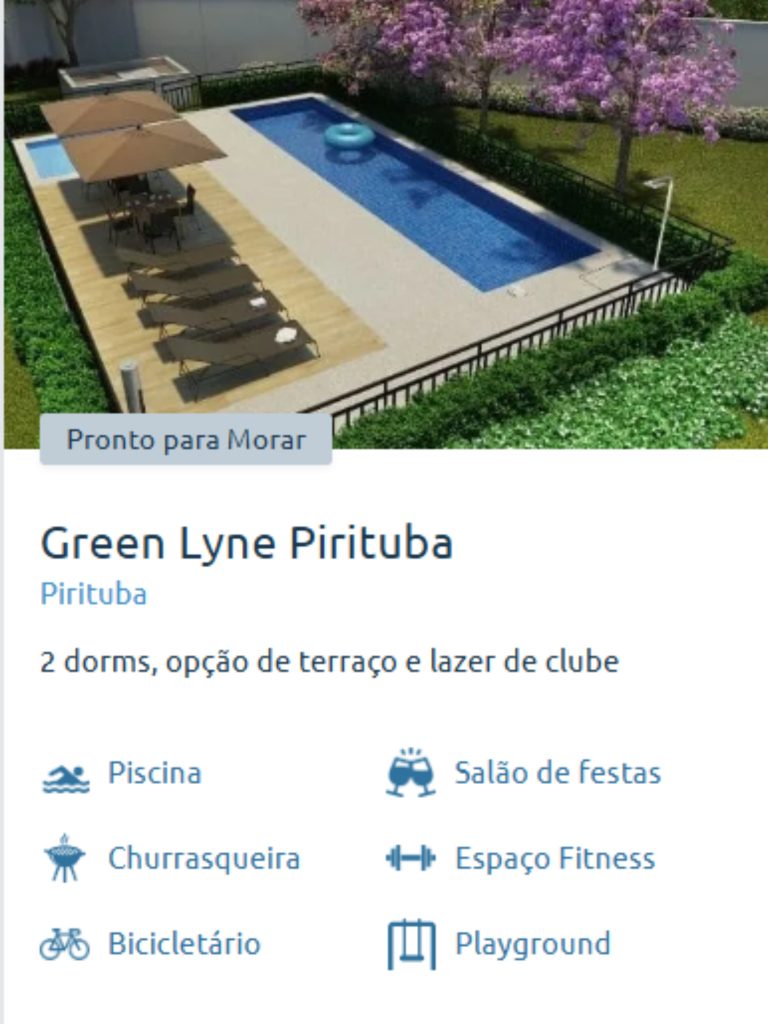Click the Green Lyne Pirituba title
This screenshot has width=768, height=1024.
[x=246, y=544]
